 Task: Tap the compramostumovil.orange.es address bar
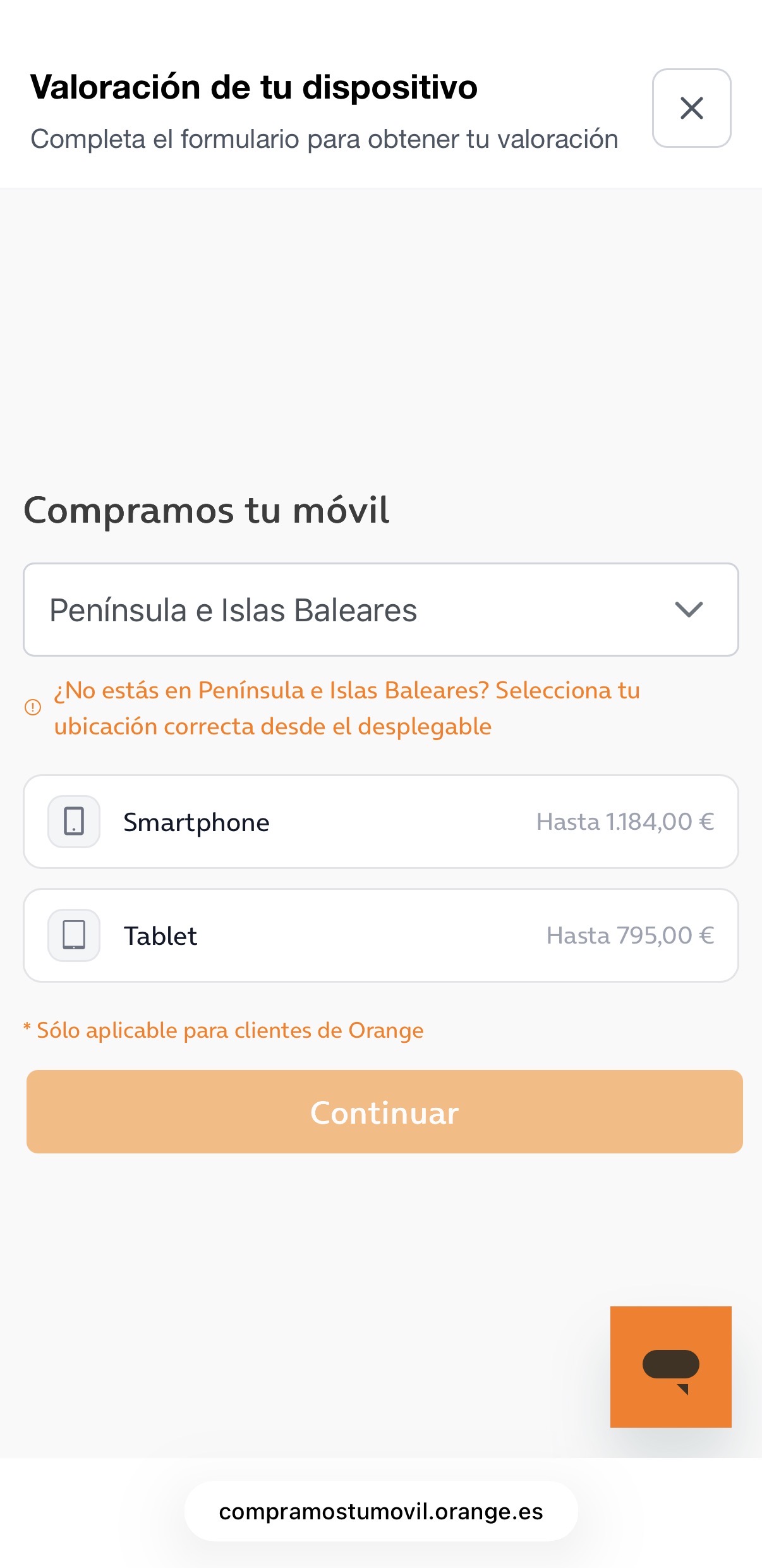coord(381,1511)
